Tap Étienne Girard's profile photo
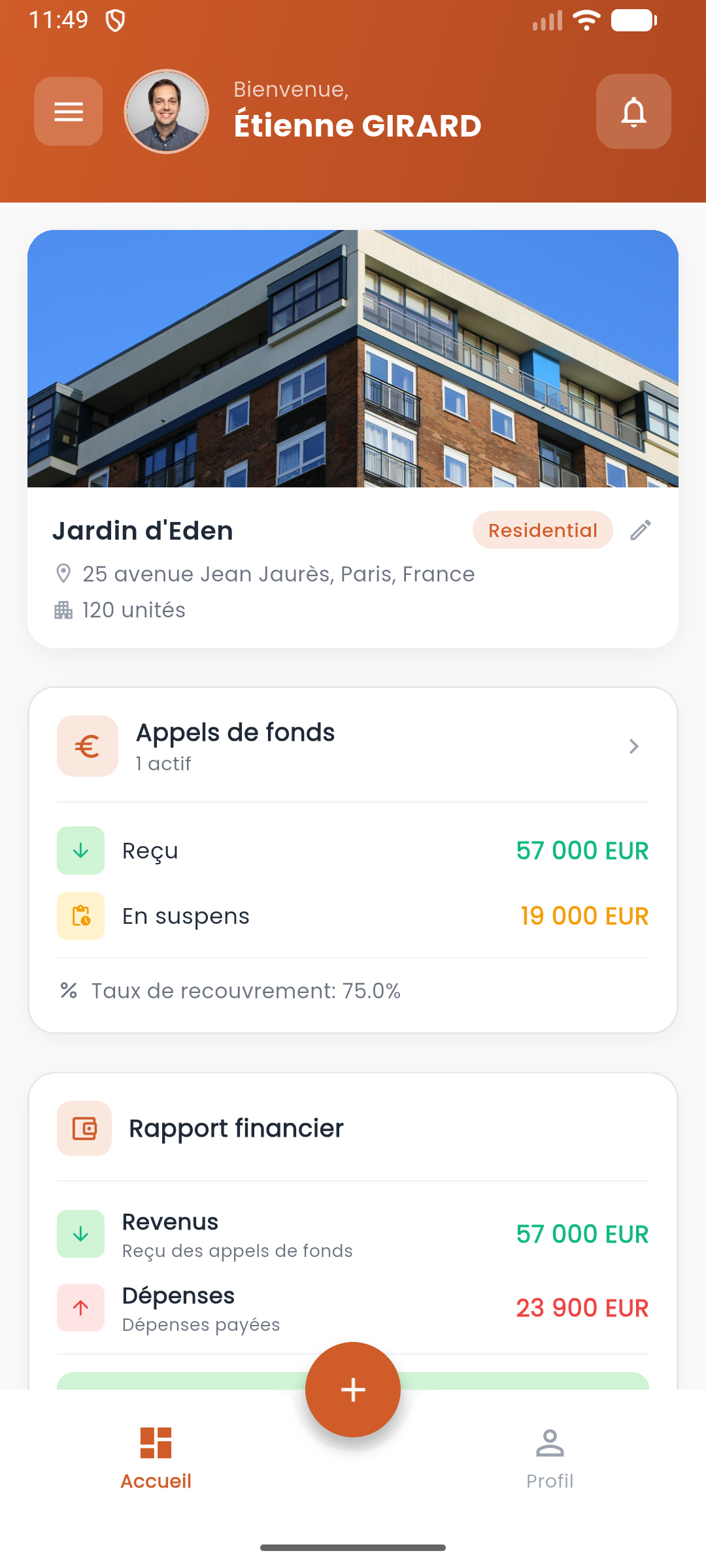Viewport: 706px width, 1568px height. (167, 112)
